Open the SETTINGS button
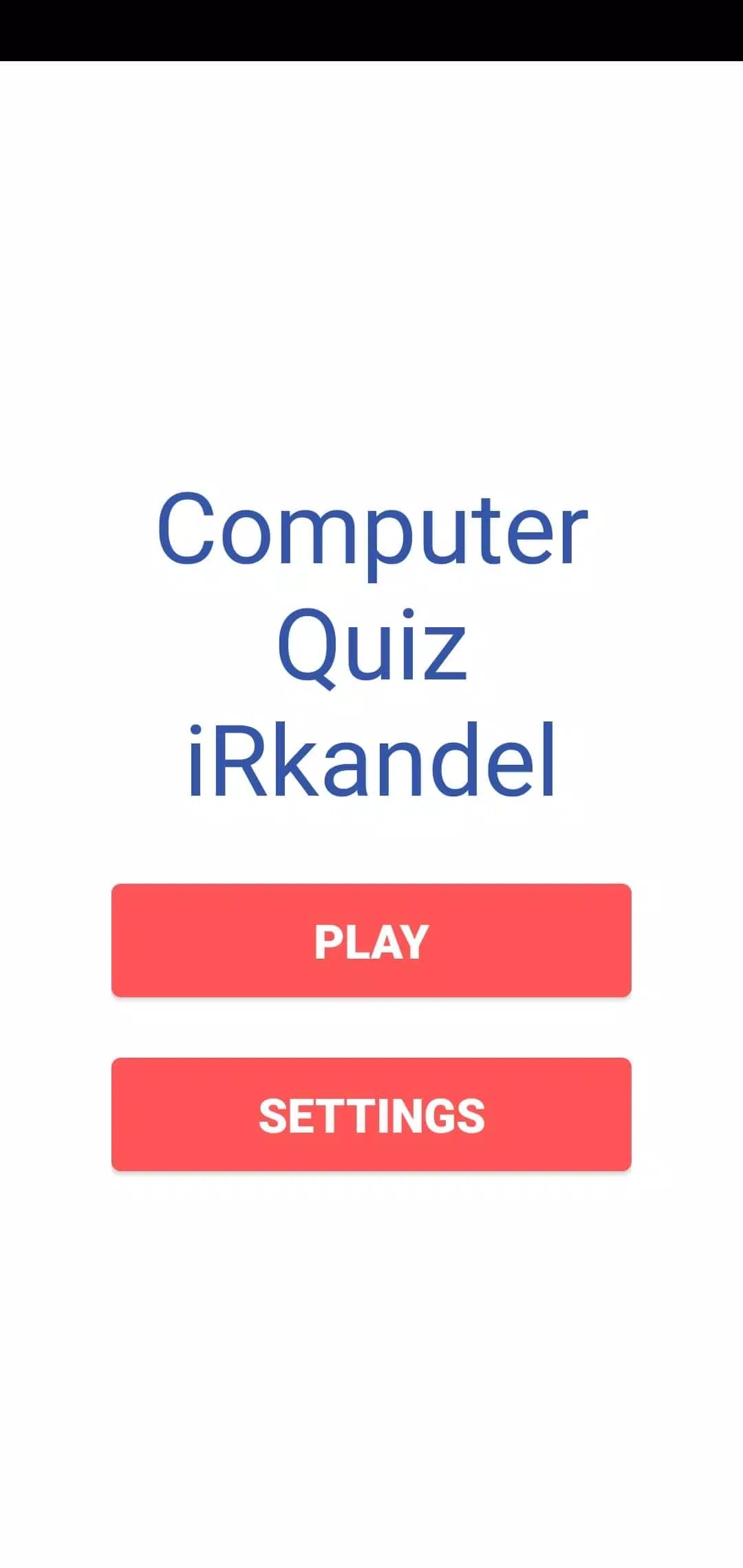743x1568 pixels. pos(371,1114)
